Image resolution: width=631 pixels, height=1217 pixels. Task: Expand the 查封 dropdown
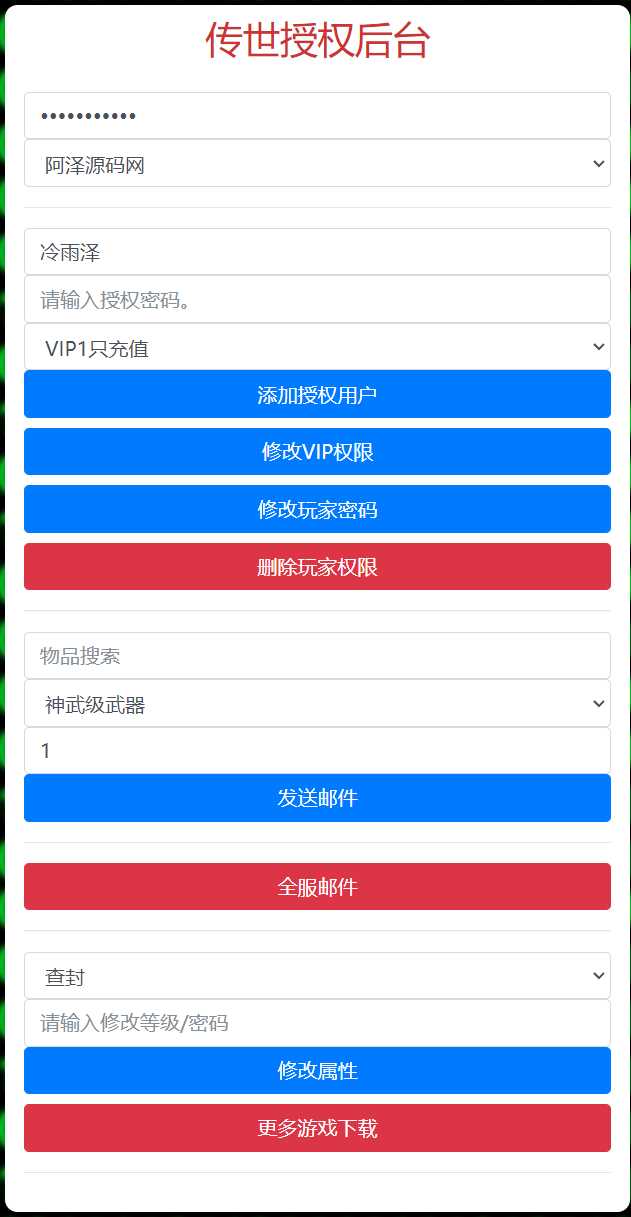point(317,976)
